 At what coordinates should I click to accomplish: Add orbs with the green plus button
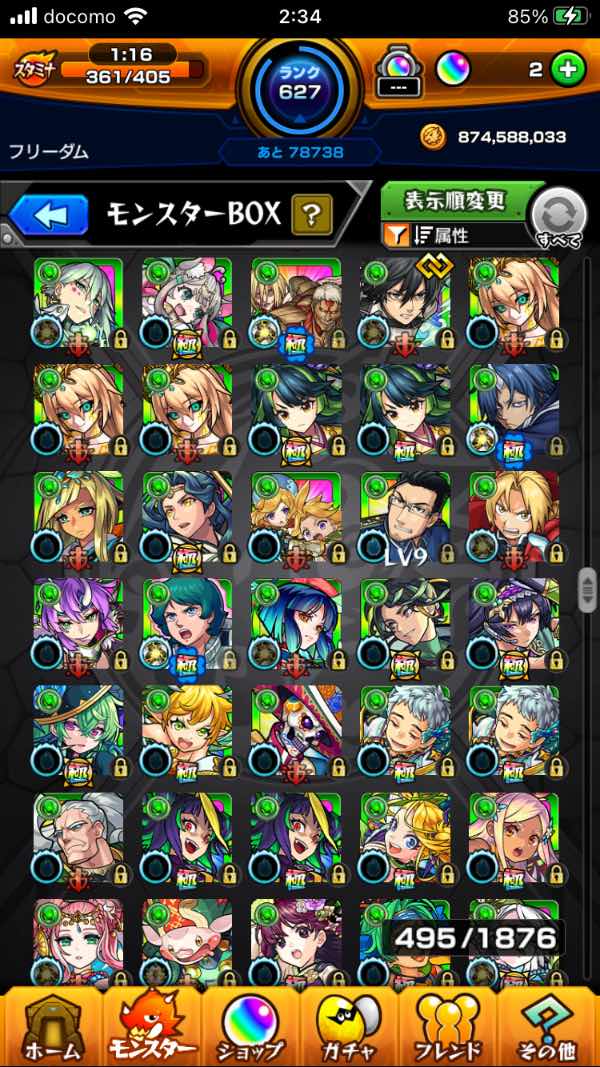click(x=567, y=70)
